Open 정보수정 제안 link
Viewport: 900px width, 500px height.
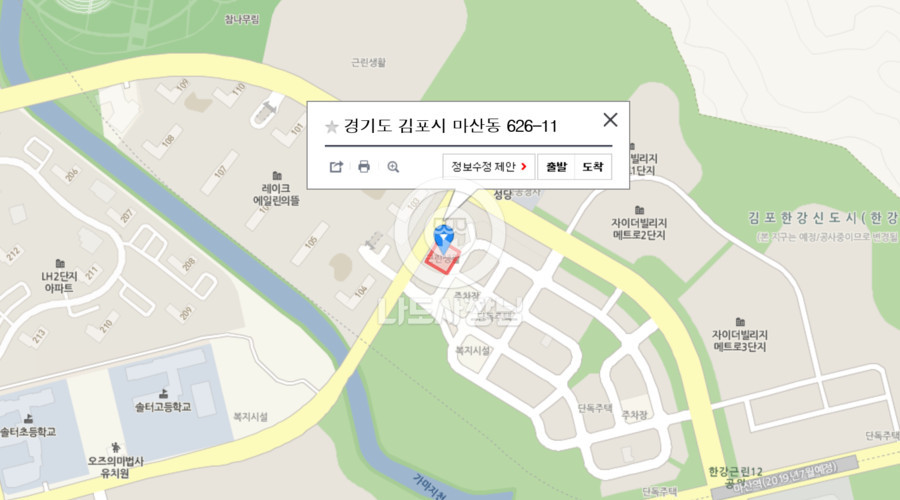pyautogui.click(x=488, y=167)
